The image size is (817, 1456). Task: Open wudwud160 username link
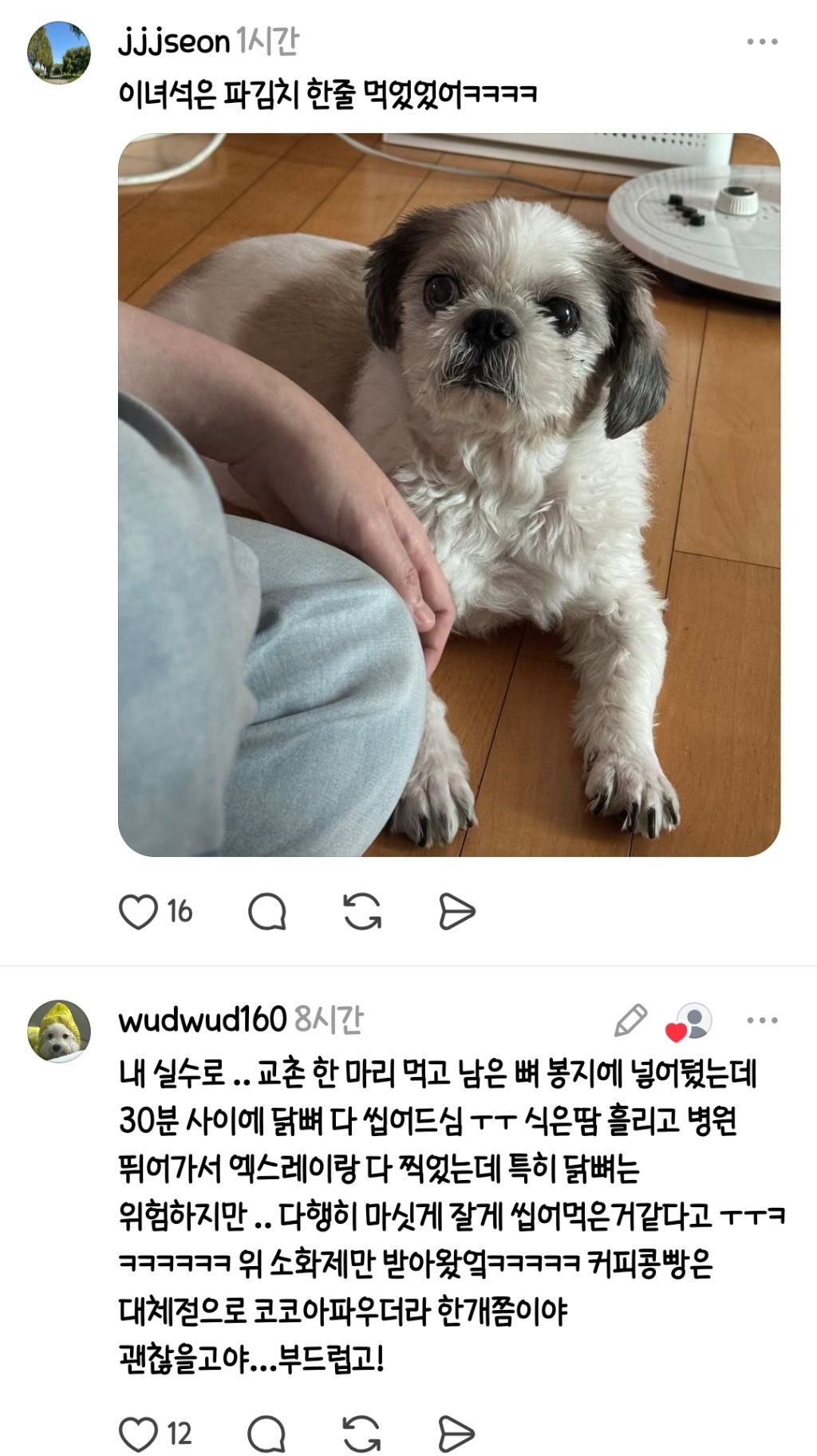[x=203, y=1020]
